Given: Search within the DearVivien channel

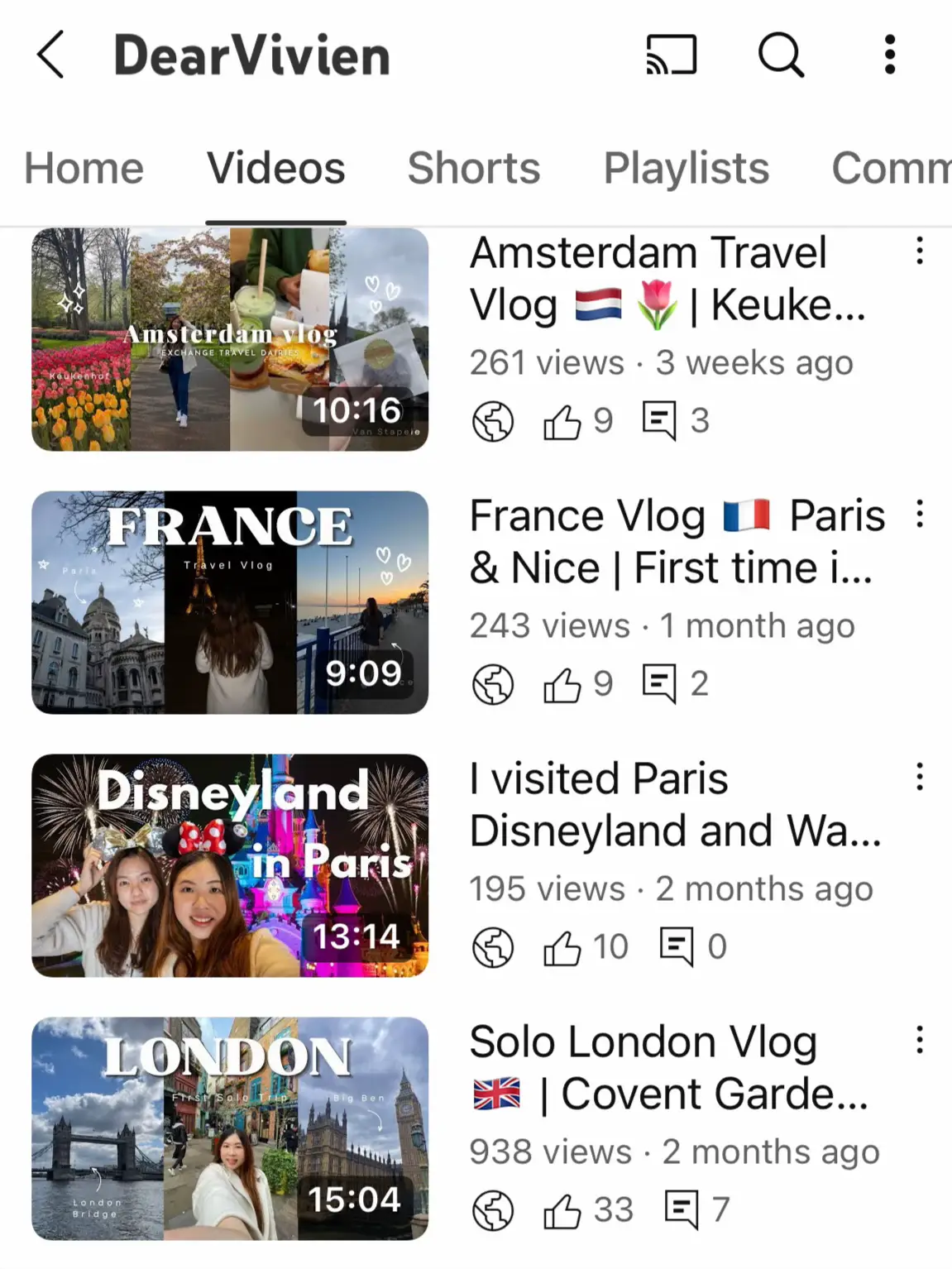Looking at the screenshot, I should (781, 55).
